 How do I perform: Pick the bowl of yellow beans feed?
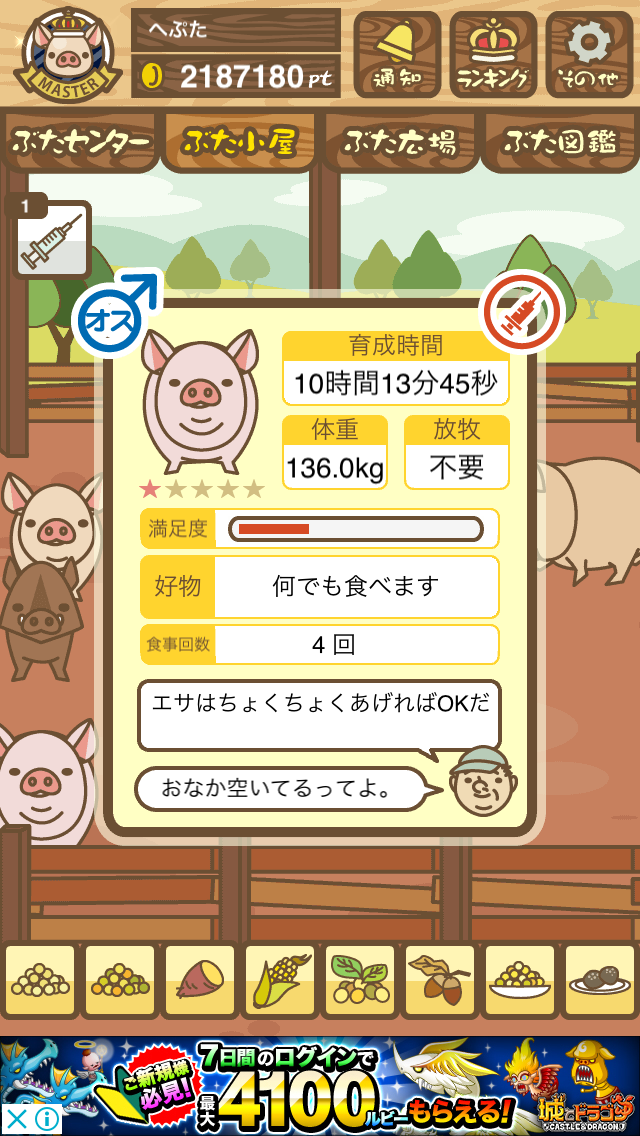[519, 981]
